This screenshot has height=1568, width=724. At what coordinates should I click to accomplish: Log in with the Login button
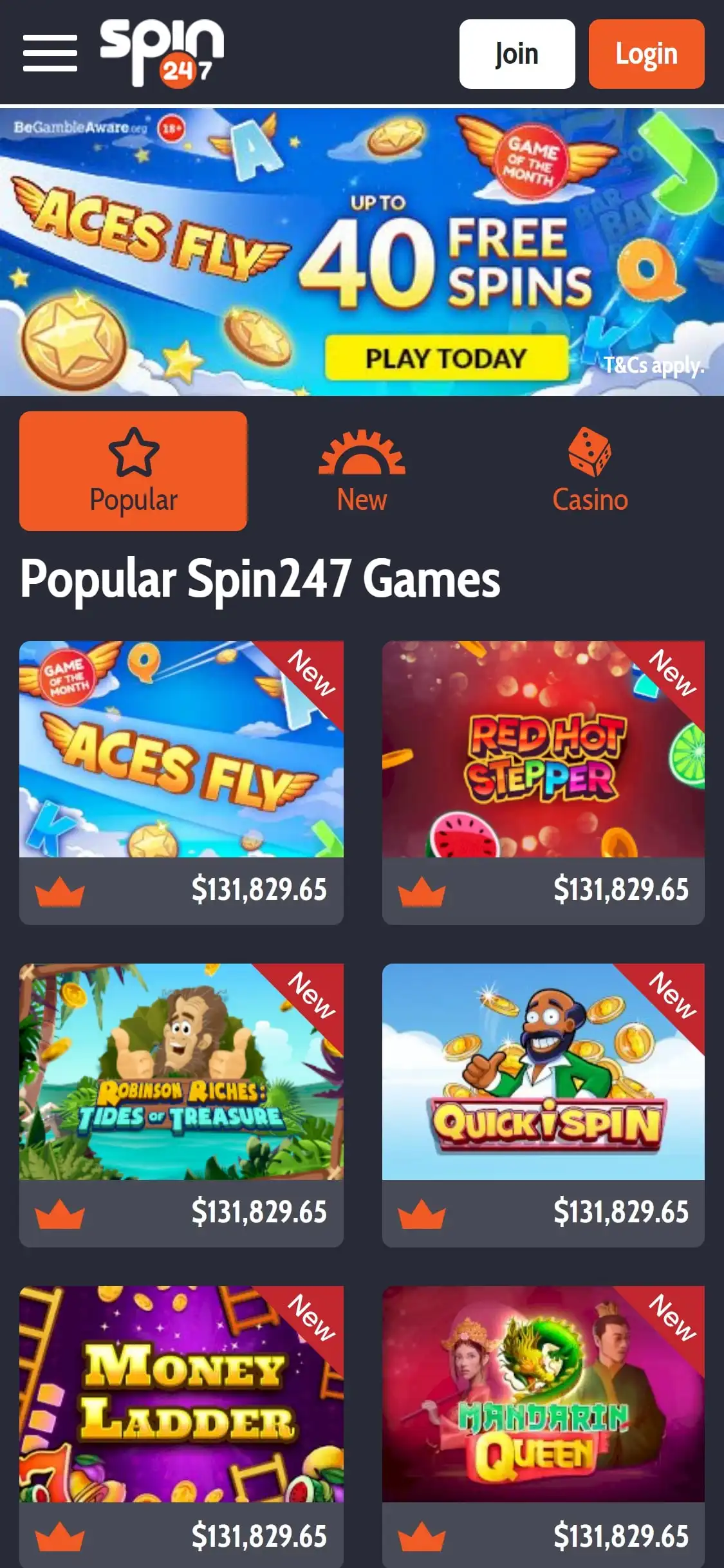646,54
